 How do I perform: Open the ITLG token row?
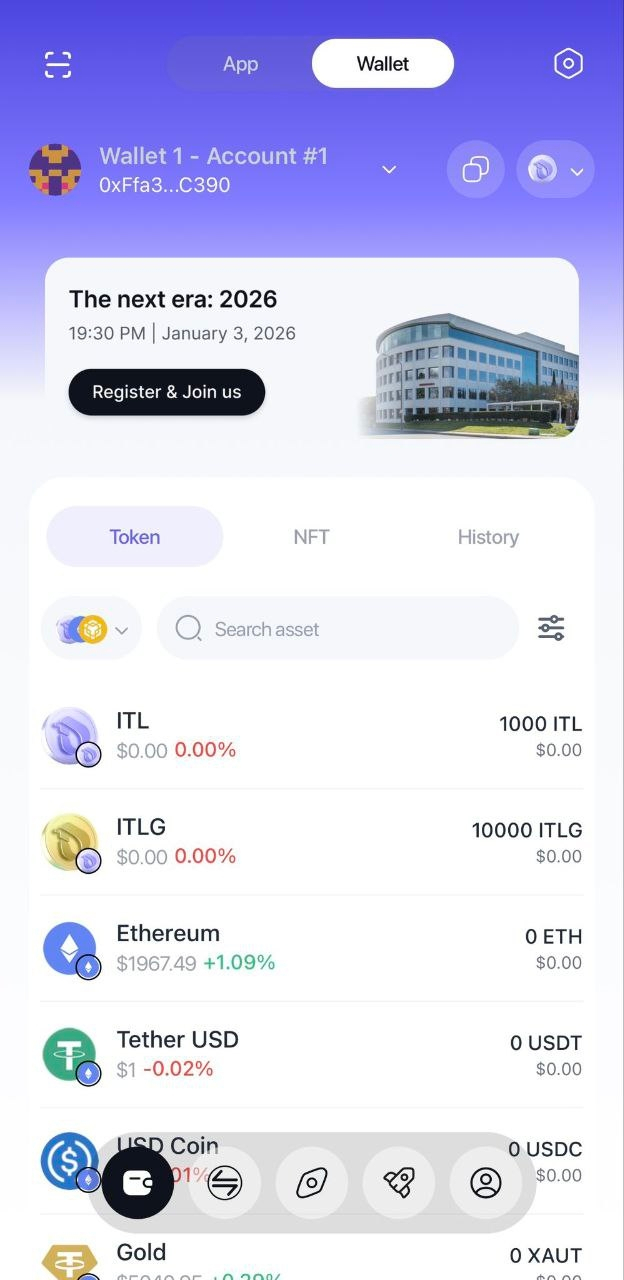[312, 841]
